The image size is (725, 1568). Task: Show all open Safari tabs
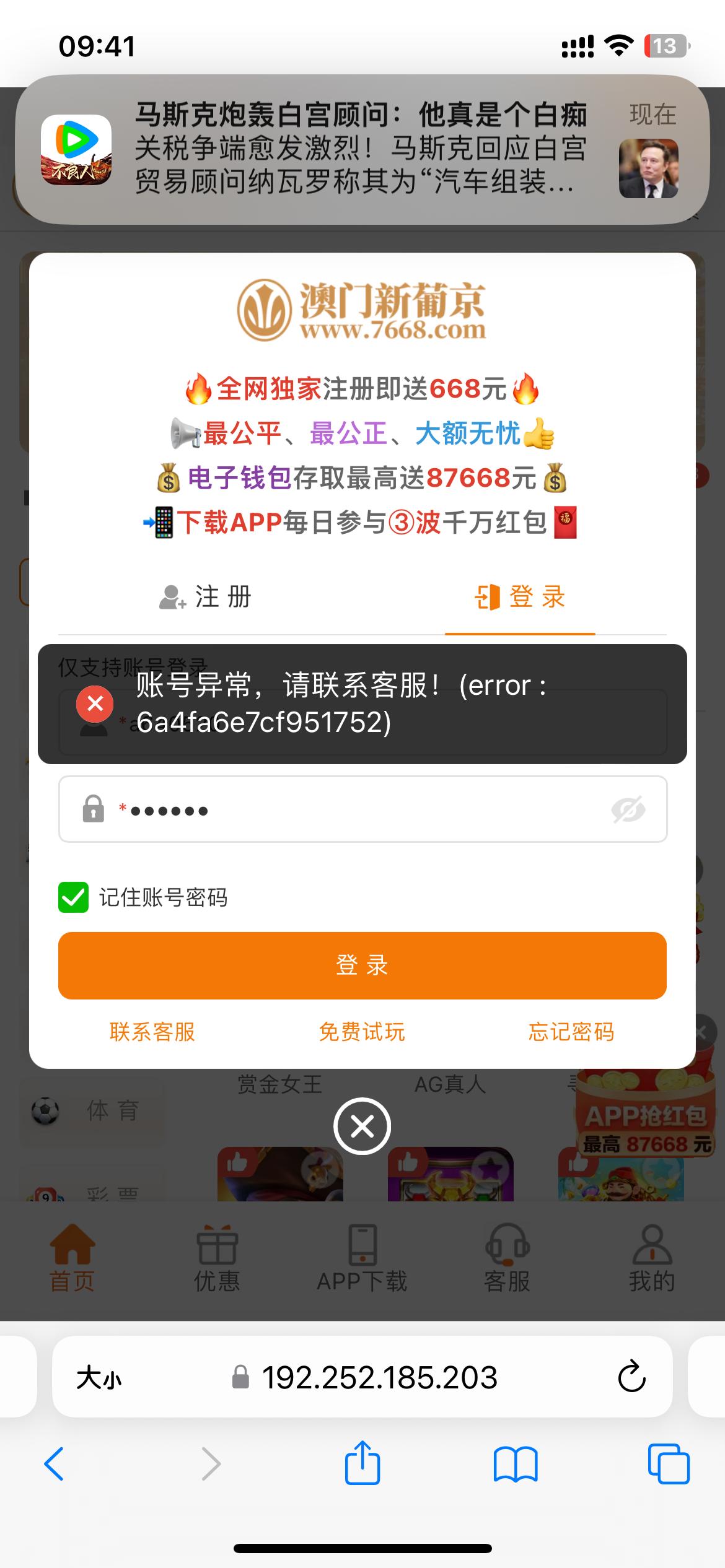(668, 1465)
